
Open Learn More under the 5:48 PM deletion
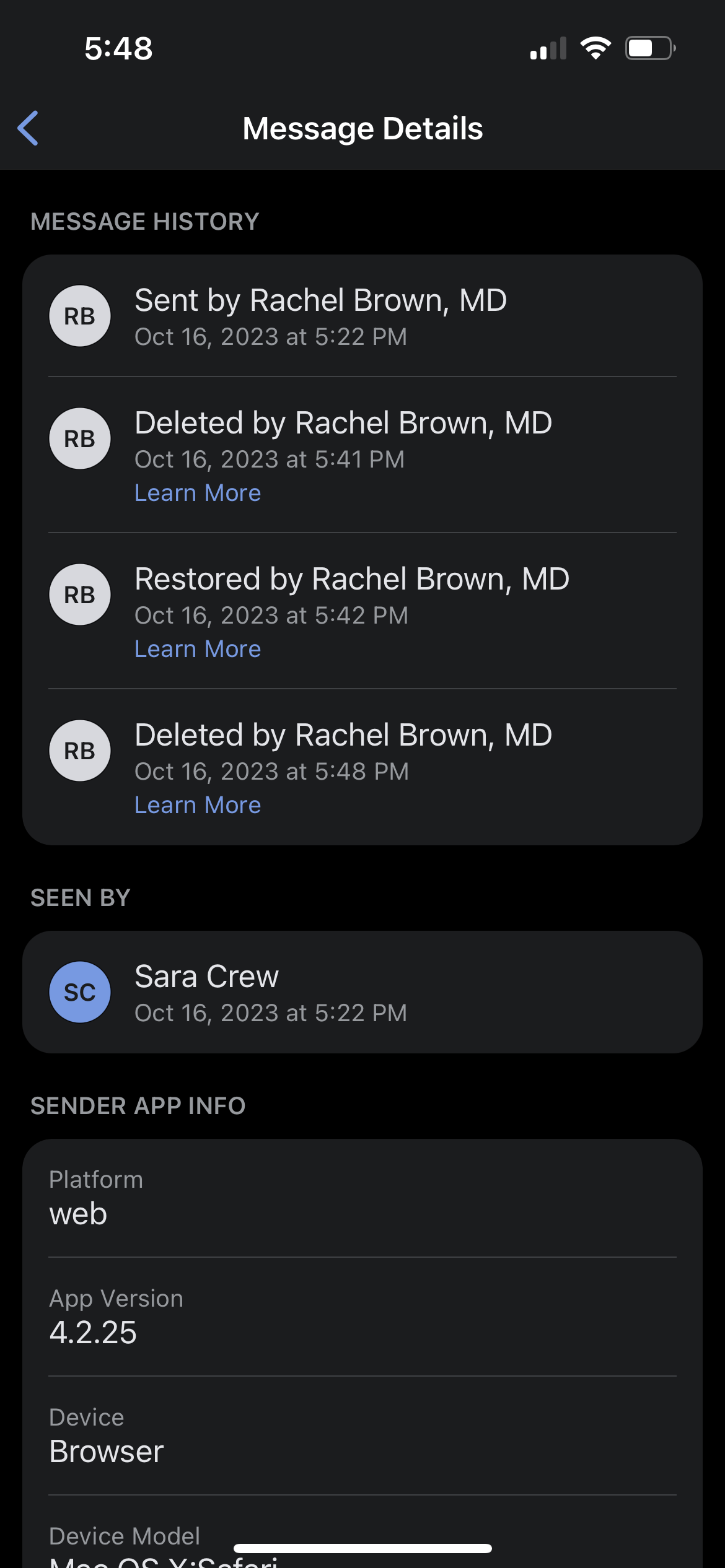pyautogui.click(x=198, y=805)
